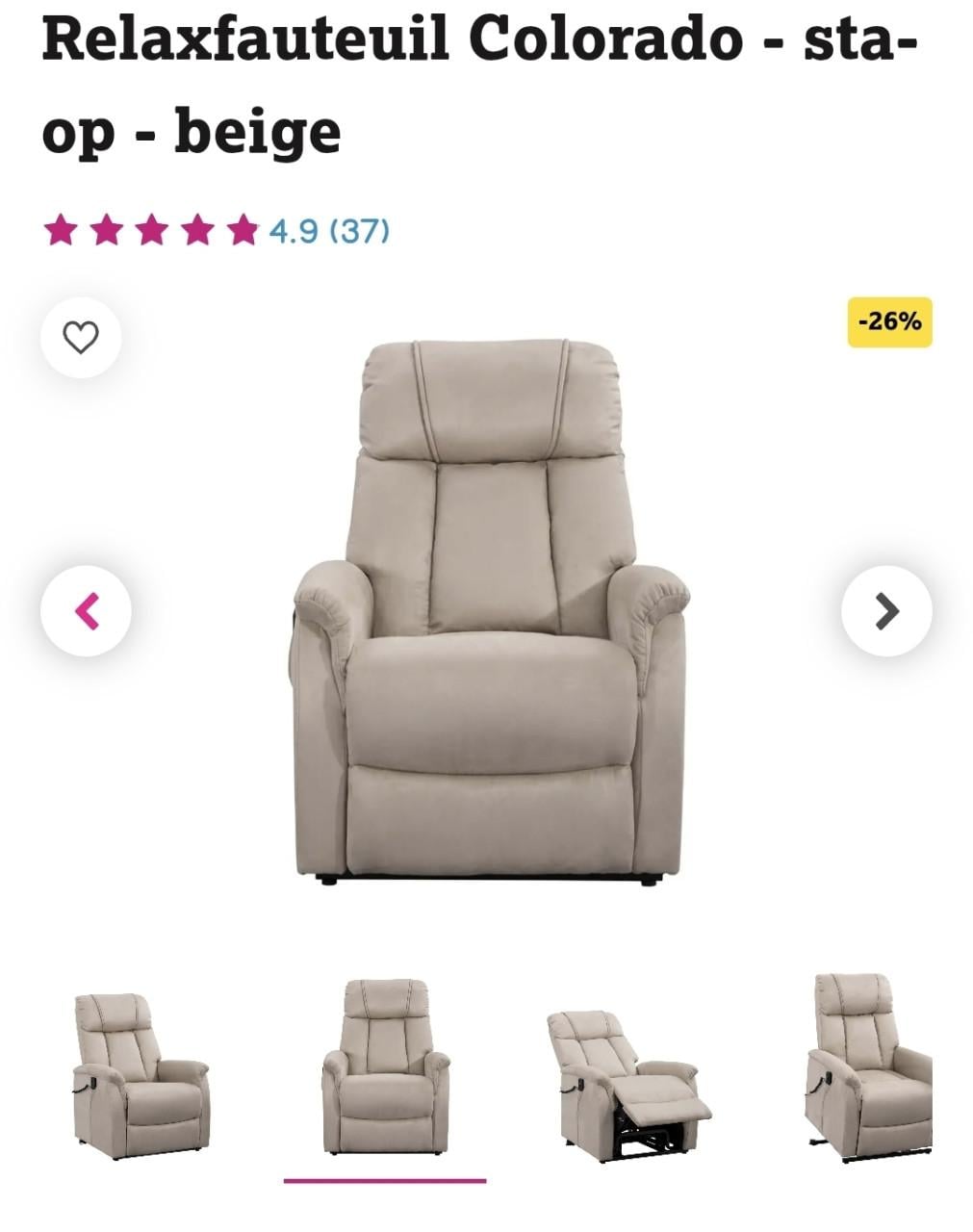Viewport: 973px width, 1232px height.
Task: Click the pink left carousel arrow
Action: point(88,611)
